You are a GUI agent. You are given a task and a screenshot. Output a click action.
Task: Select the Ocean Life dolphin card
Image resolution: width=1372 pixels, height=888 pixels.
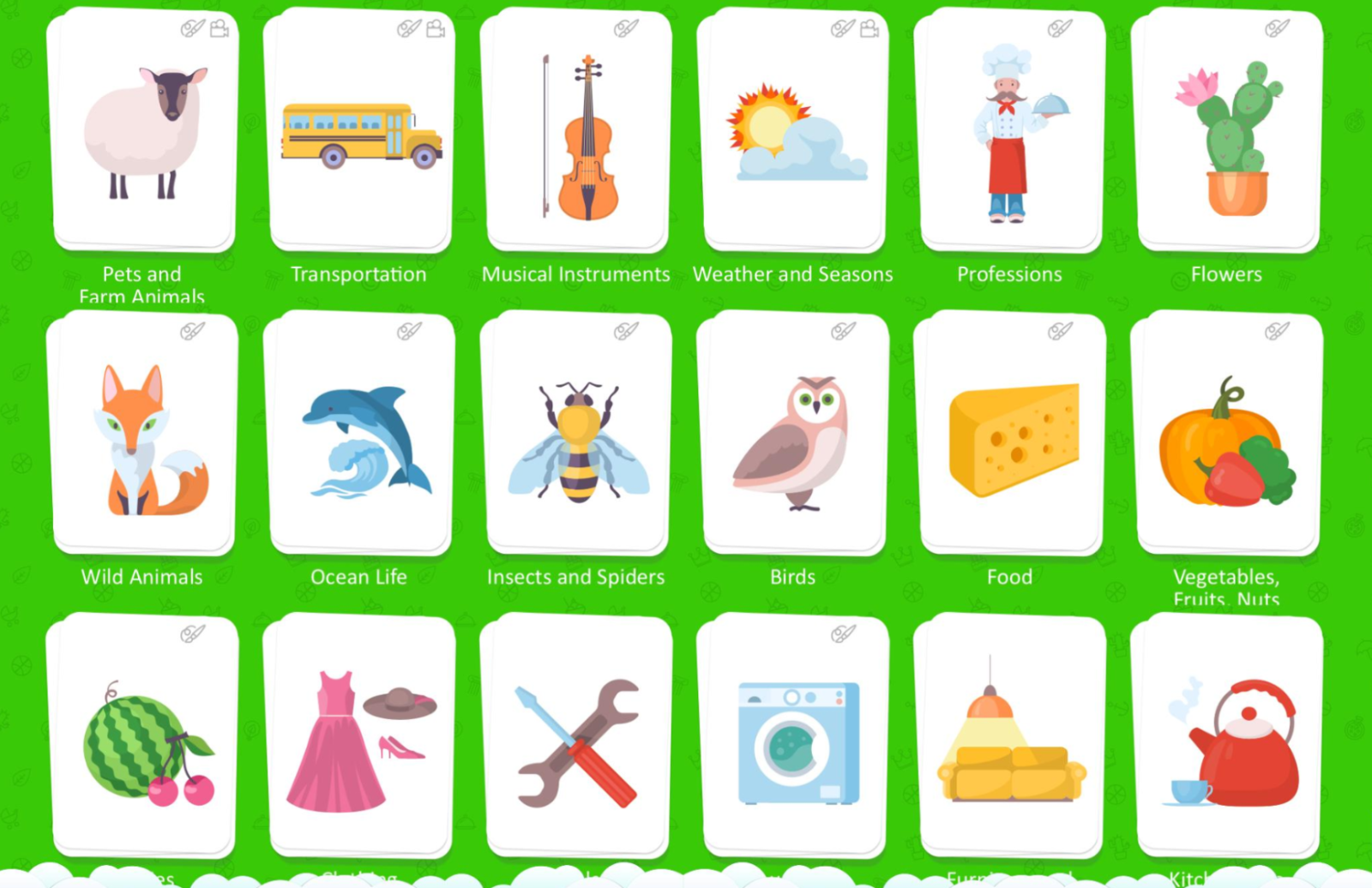(360, 439)
